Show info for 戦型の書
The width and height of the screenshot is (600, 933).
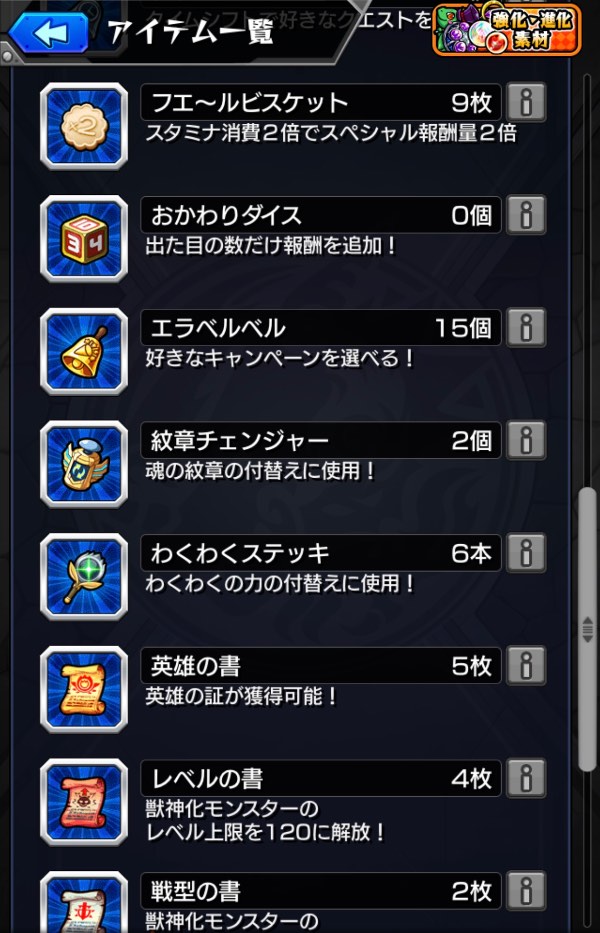[526, 890]
